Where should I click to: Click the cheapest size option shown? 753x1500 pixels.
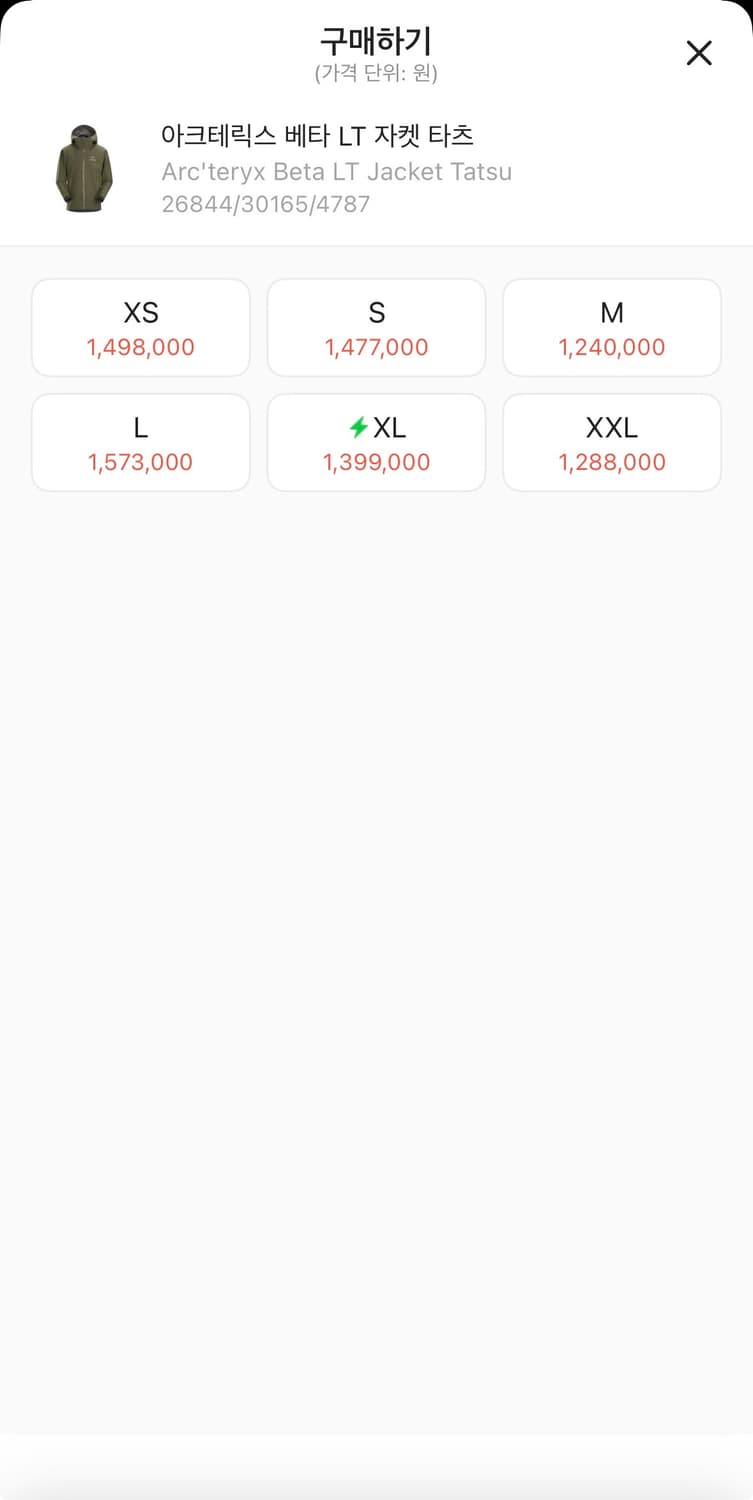click(611, 327)
